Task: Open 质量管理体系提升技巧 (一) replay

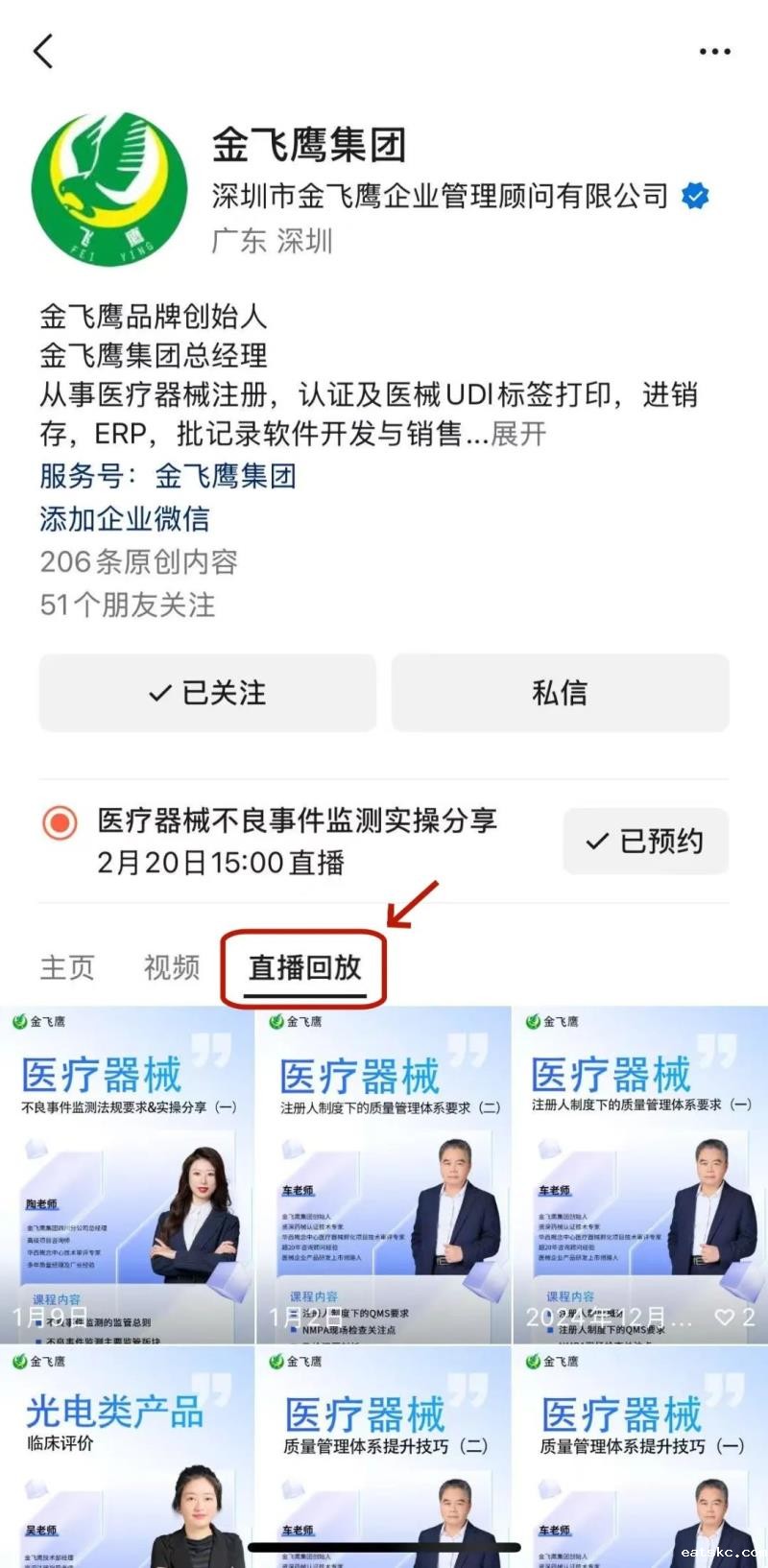Action: [x=640, y=1459]
